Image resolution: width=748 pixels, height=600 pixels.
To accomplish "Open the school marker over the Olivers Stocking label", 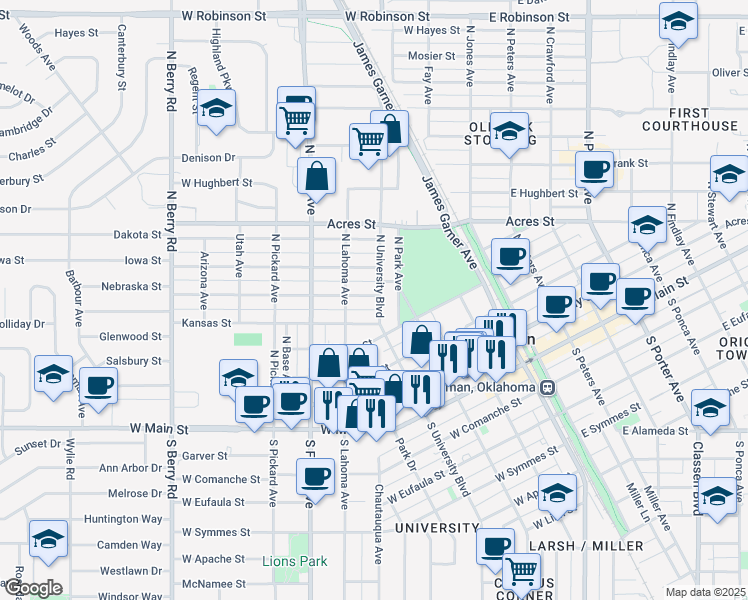I will click(509, 132).
